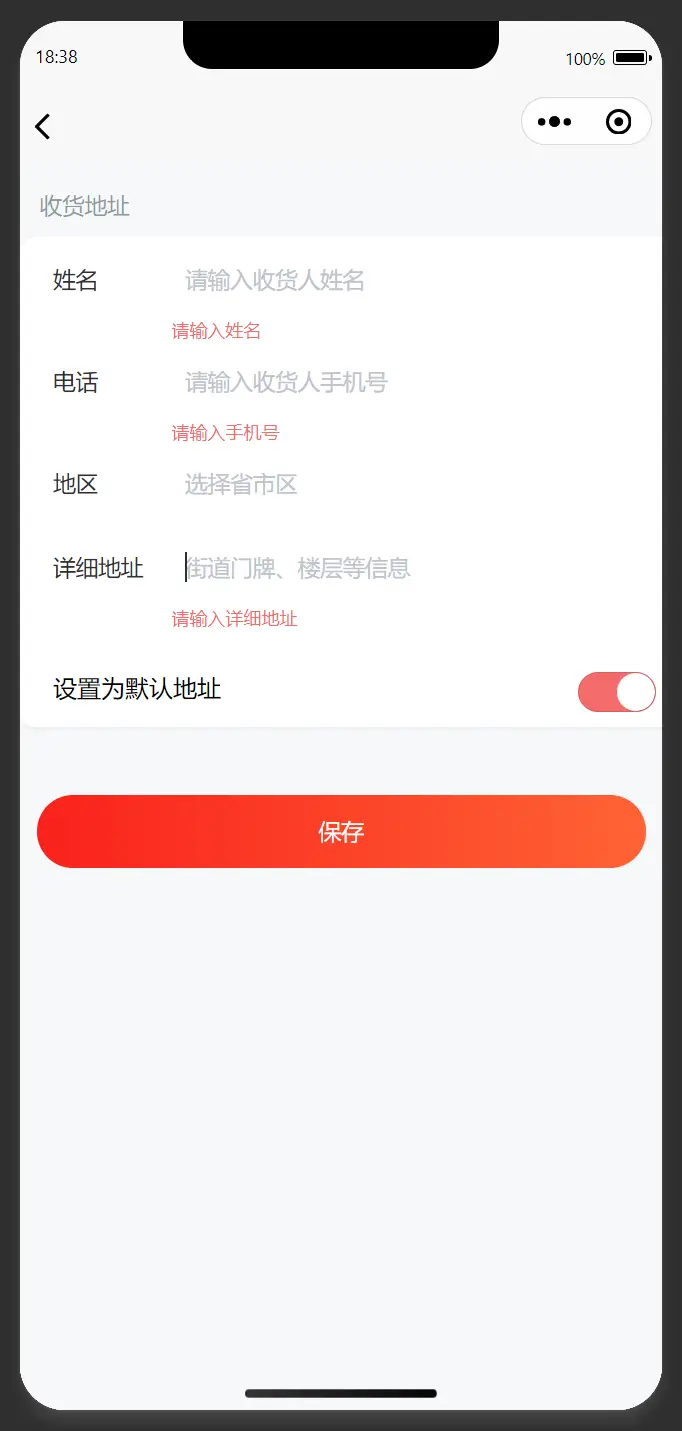Toggle the set as default address switch
Image resolution: width=682 pixels, height=1431 pixels.
[616, 692]
